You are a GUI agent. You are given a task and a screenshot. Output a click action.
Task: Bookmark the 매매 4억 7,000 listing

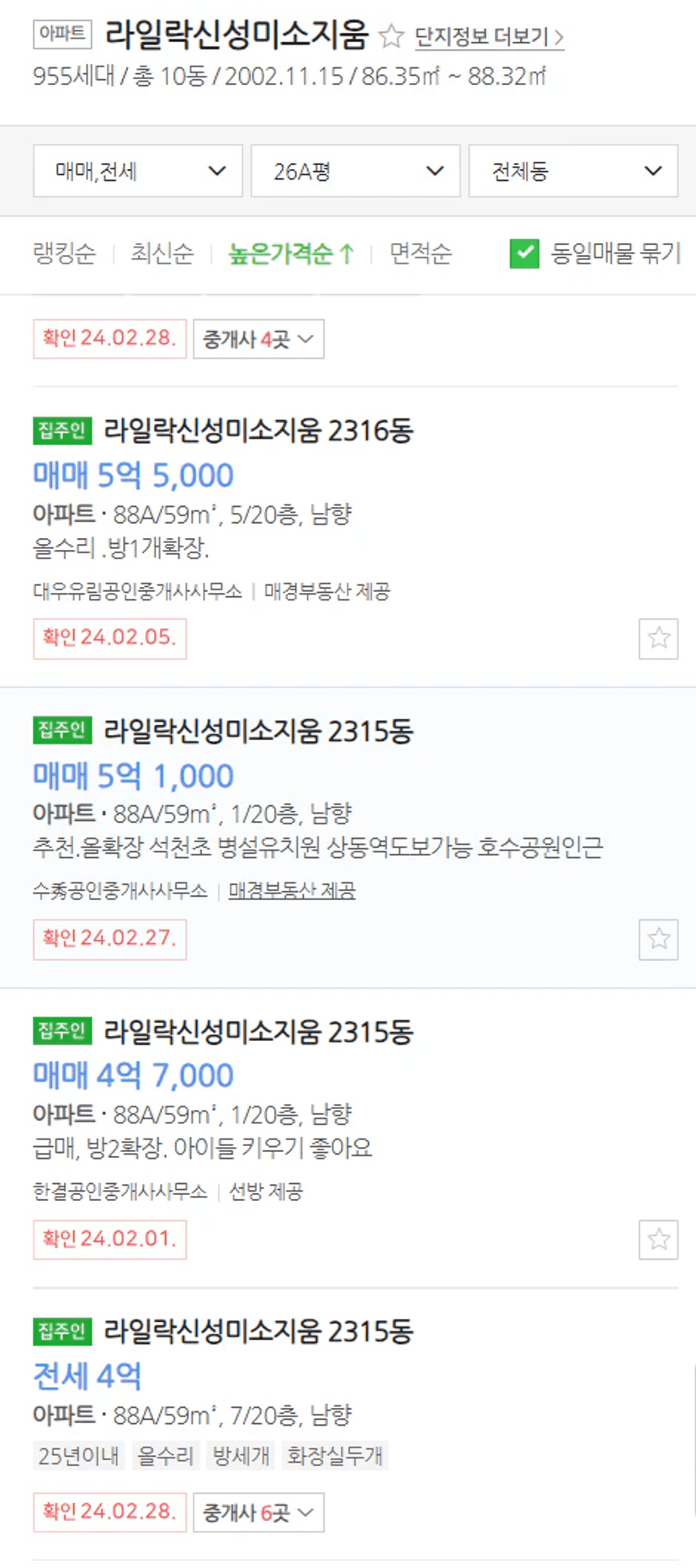(658, 1240)
